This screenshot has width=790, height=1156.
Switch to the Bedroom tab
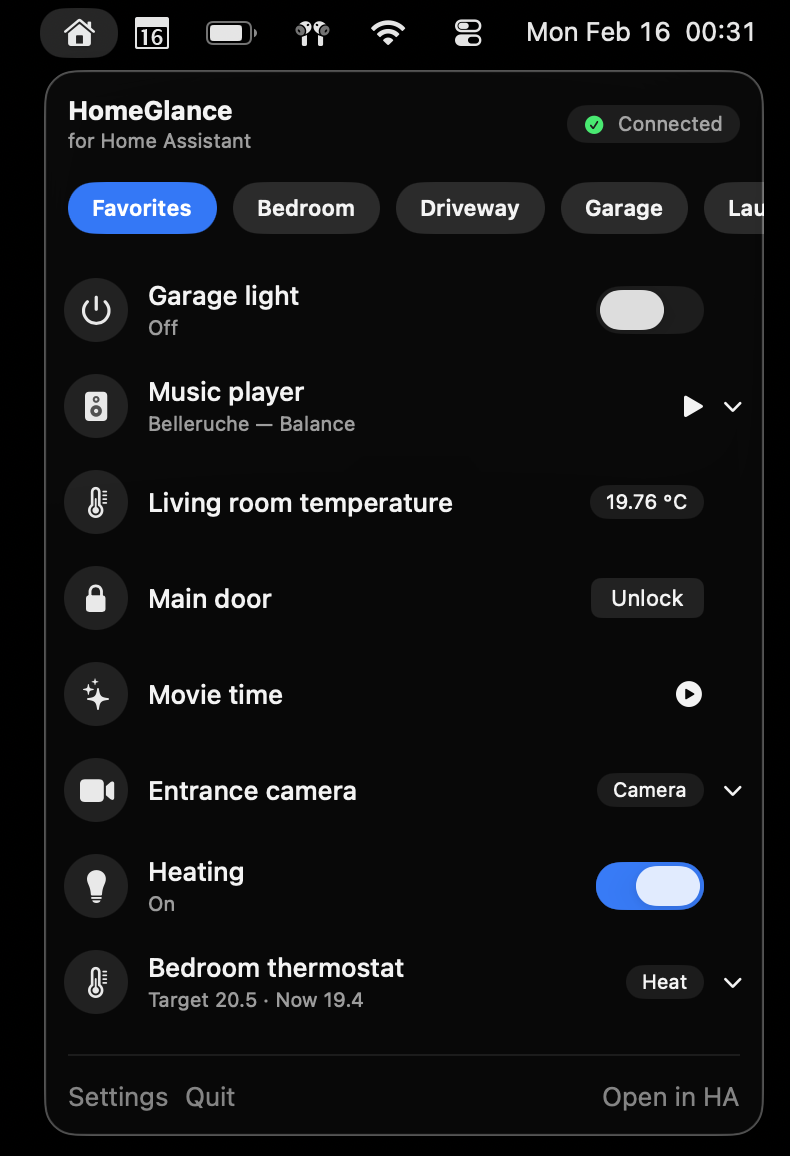point(306,208)
